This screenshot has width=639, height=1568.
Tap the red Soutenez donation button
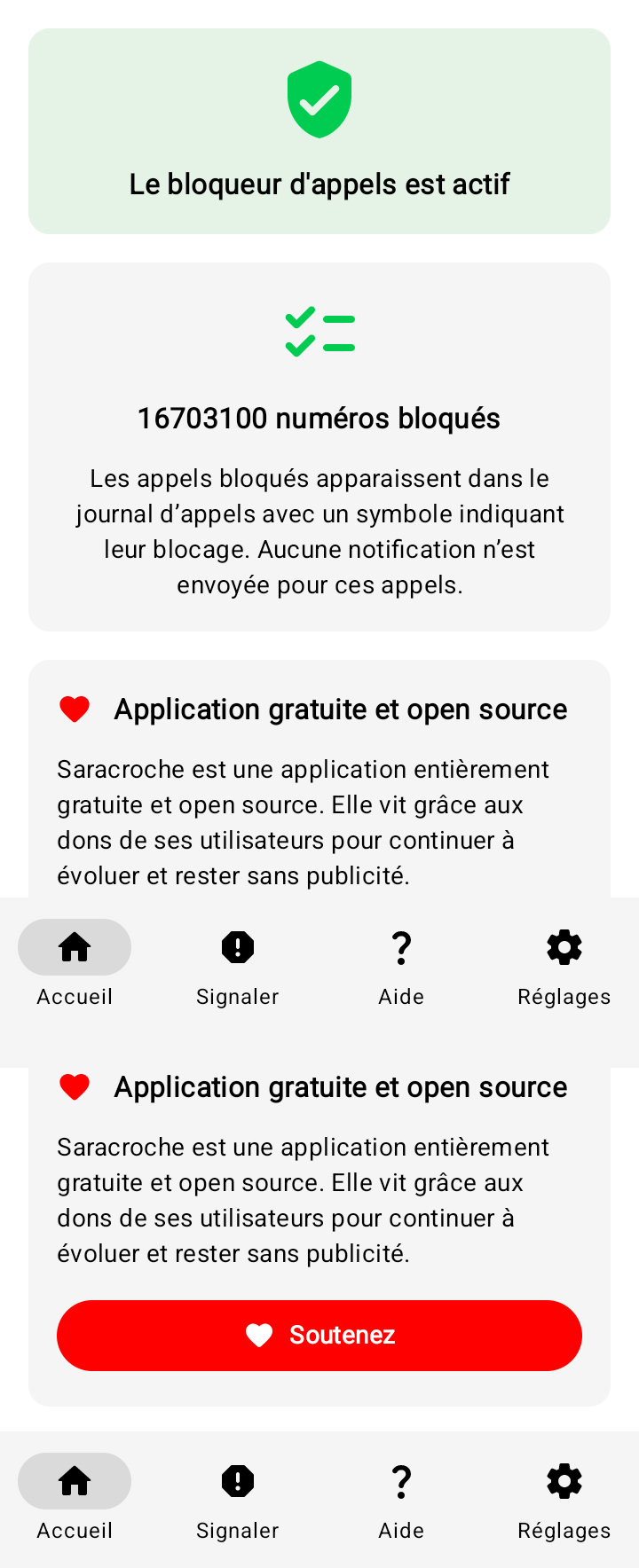click(x=319, y=1335)
